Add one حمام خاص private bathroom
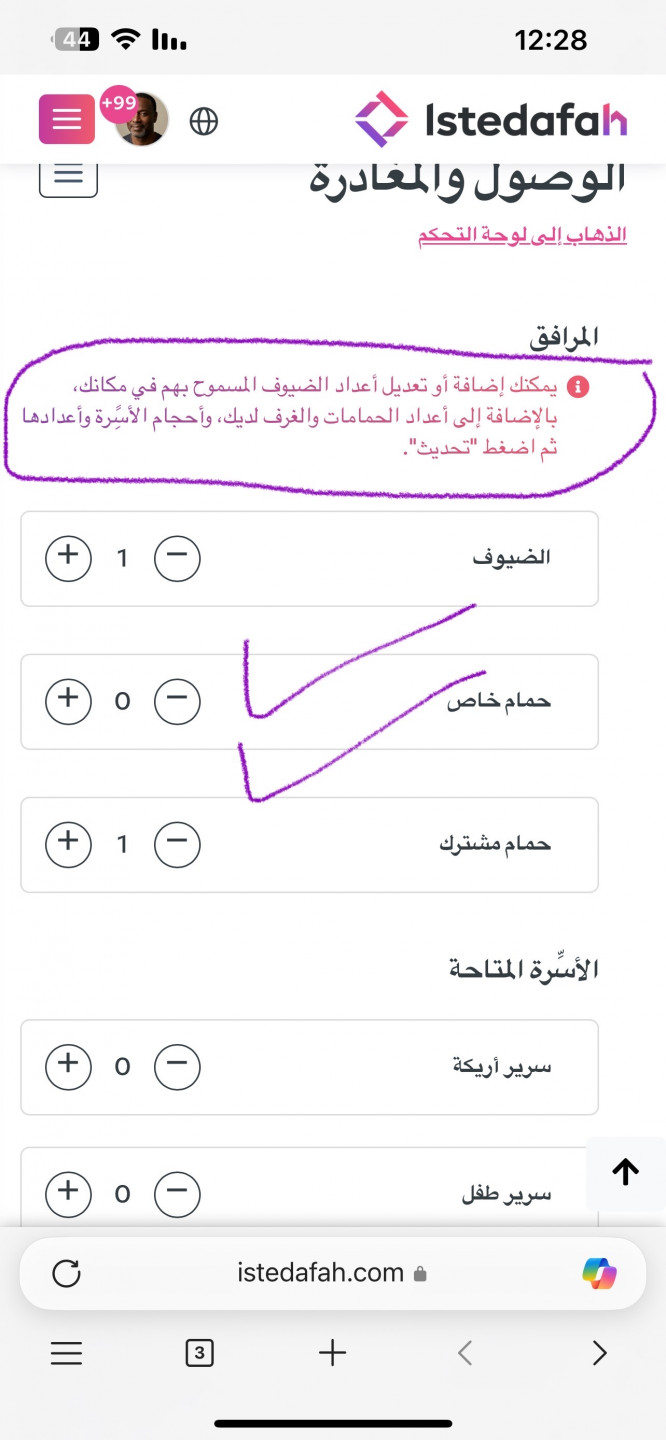This screenshot has height=1440, width=666. [x=68, y=700]
